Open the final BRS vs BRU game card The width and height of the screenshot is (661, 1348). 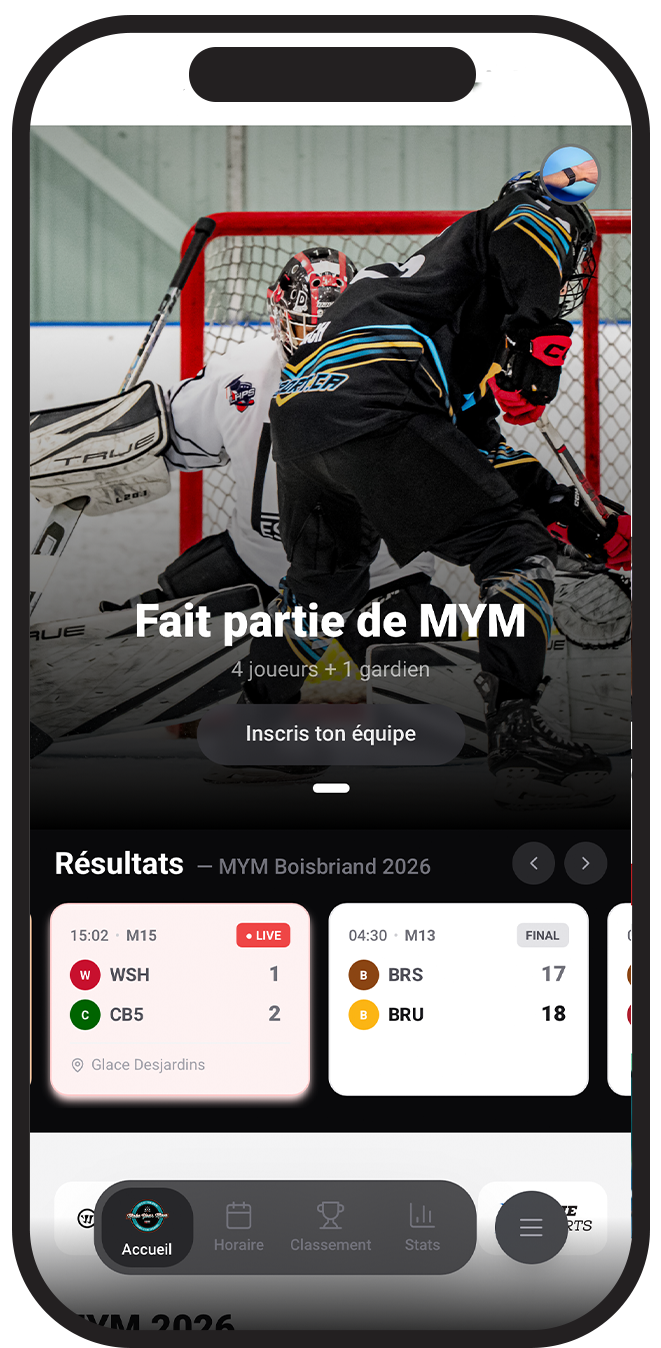458,999
